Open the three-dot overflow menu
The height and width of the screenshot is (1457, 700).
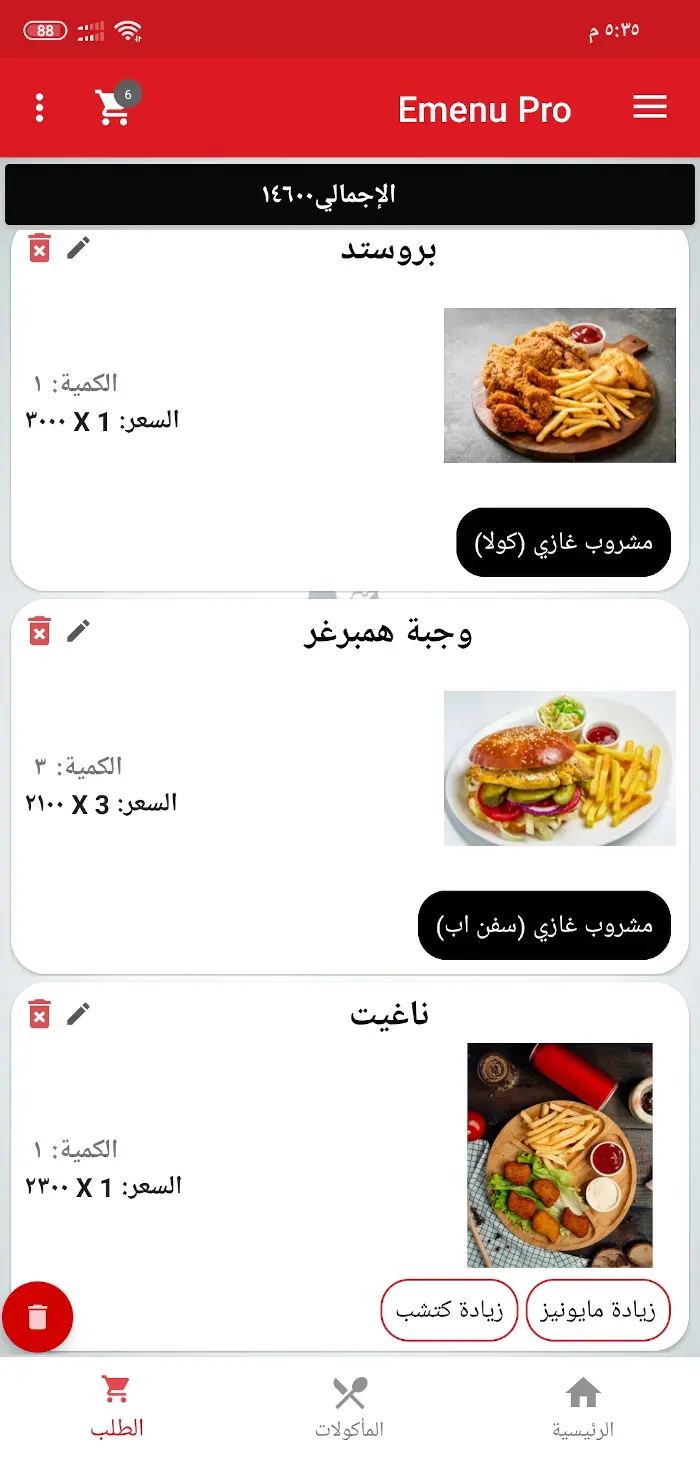[x=39, y=108]
